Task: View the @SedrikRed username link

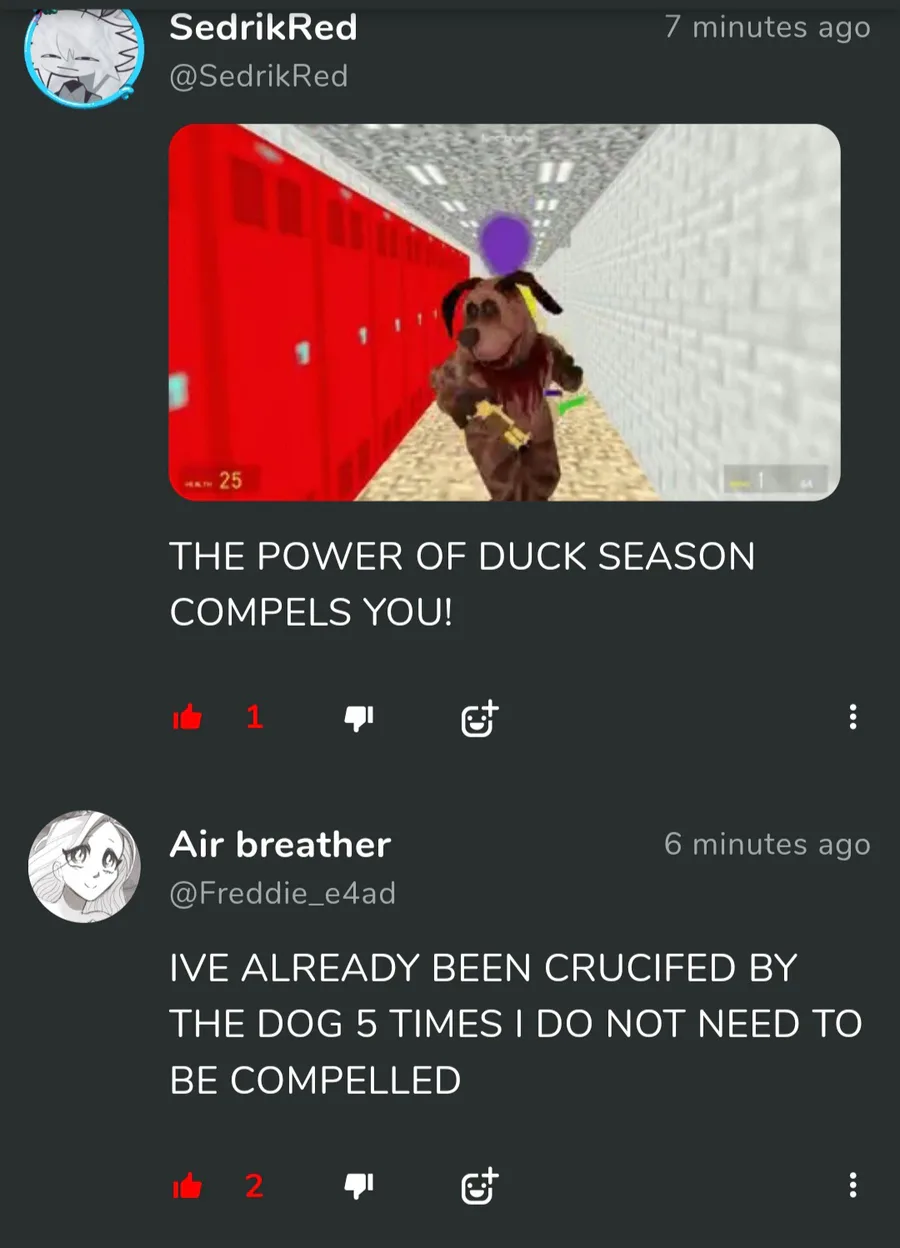Action: pos(259,76)
